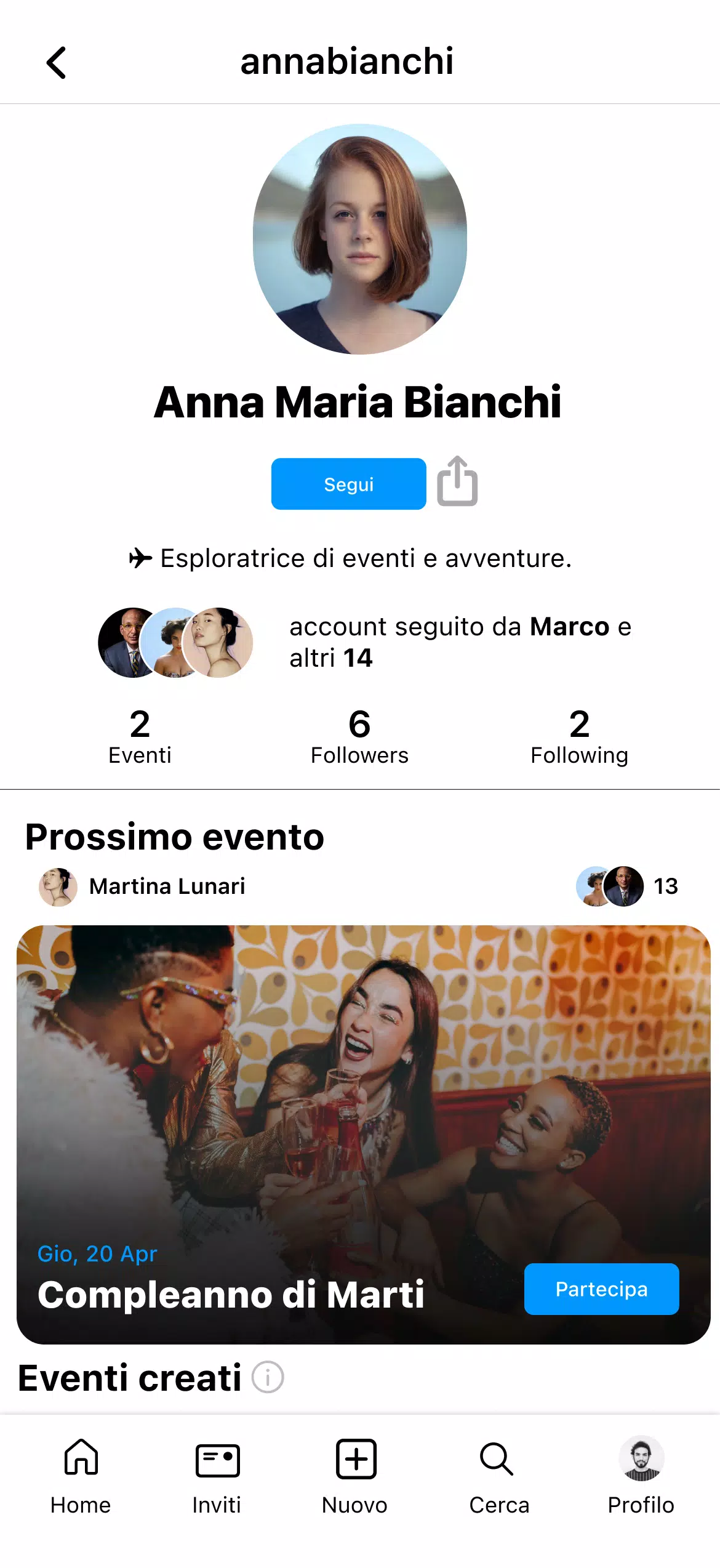Share Anna Maria Bianchi's profile
Screen dimensions: 720x1568
pyautogui.click(x=457, y=481)
